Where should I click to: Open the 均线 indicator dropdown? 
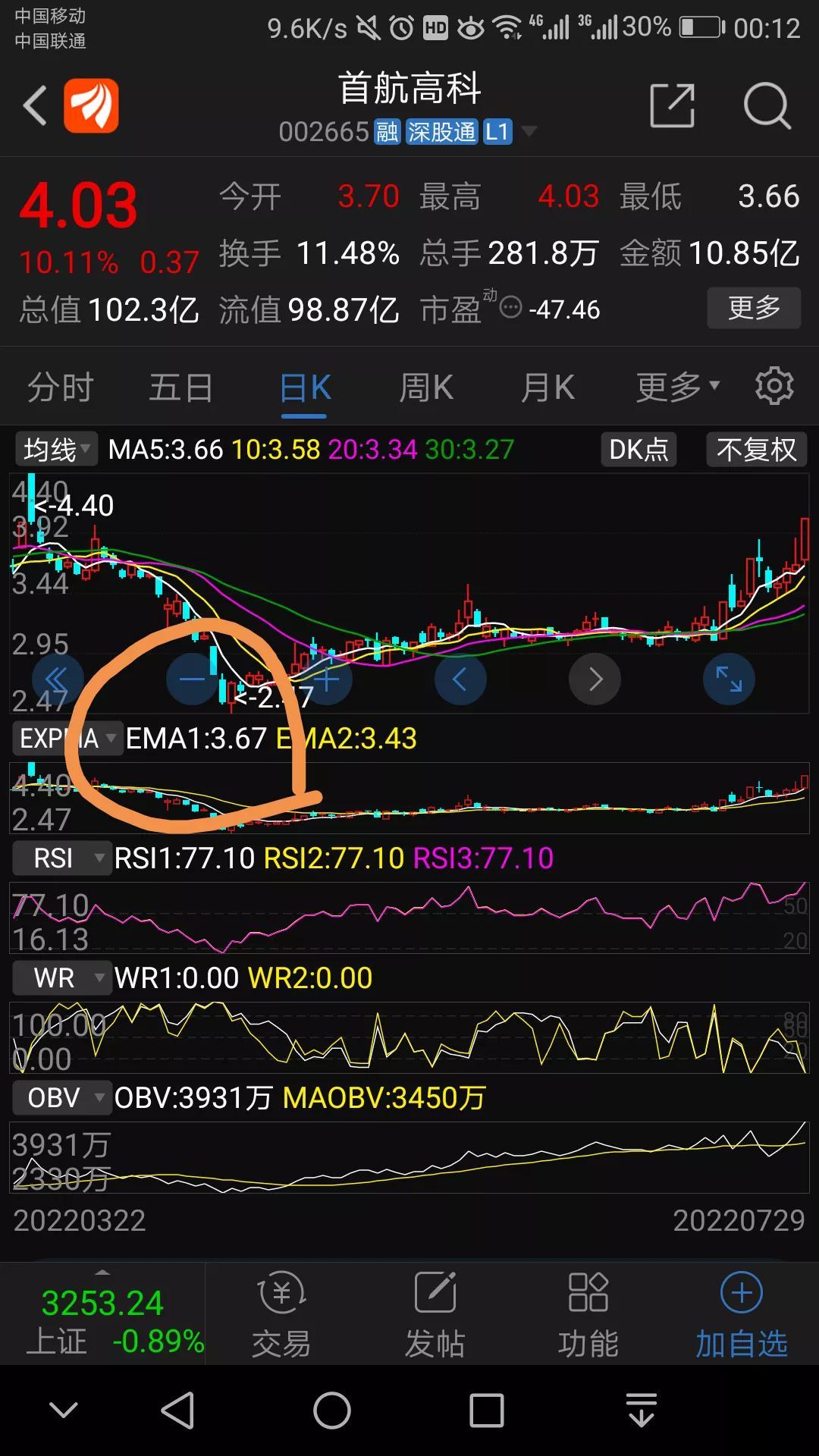55,450
